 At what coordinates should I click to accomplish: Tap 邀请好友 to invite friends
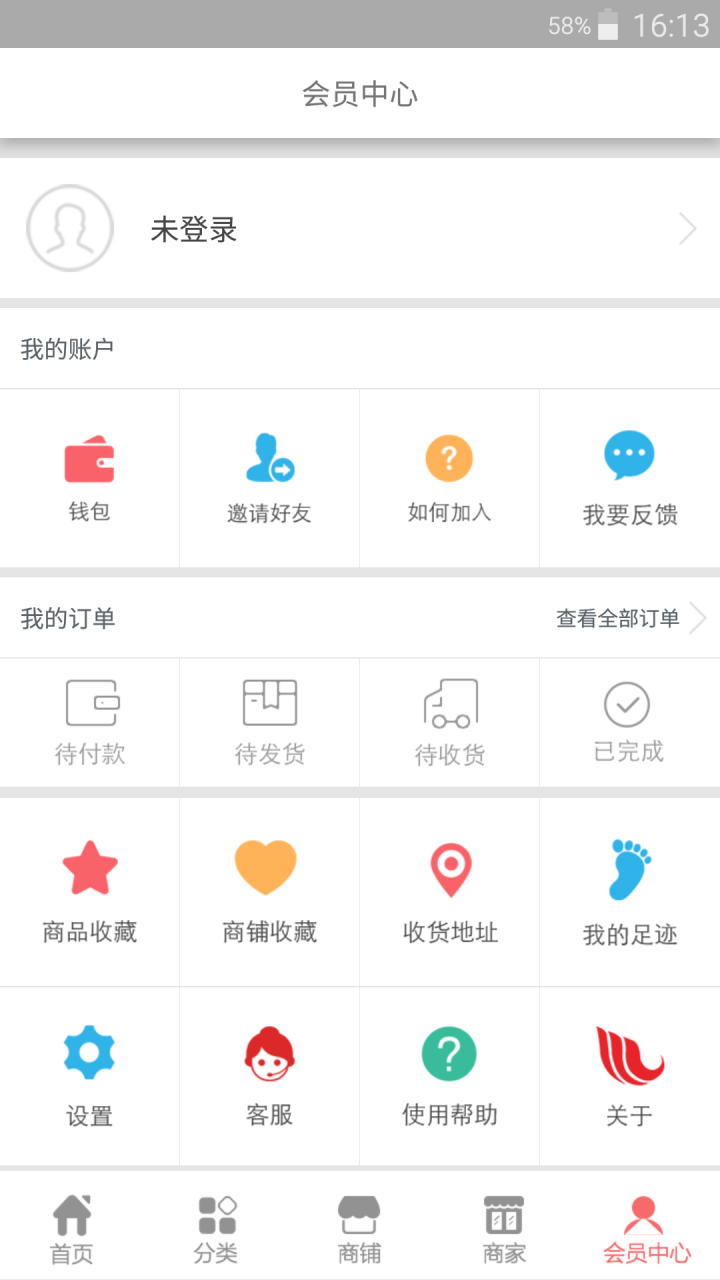click(x=269, y=478)
